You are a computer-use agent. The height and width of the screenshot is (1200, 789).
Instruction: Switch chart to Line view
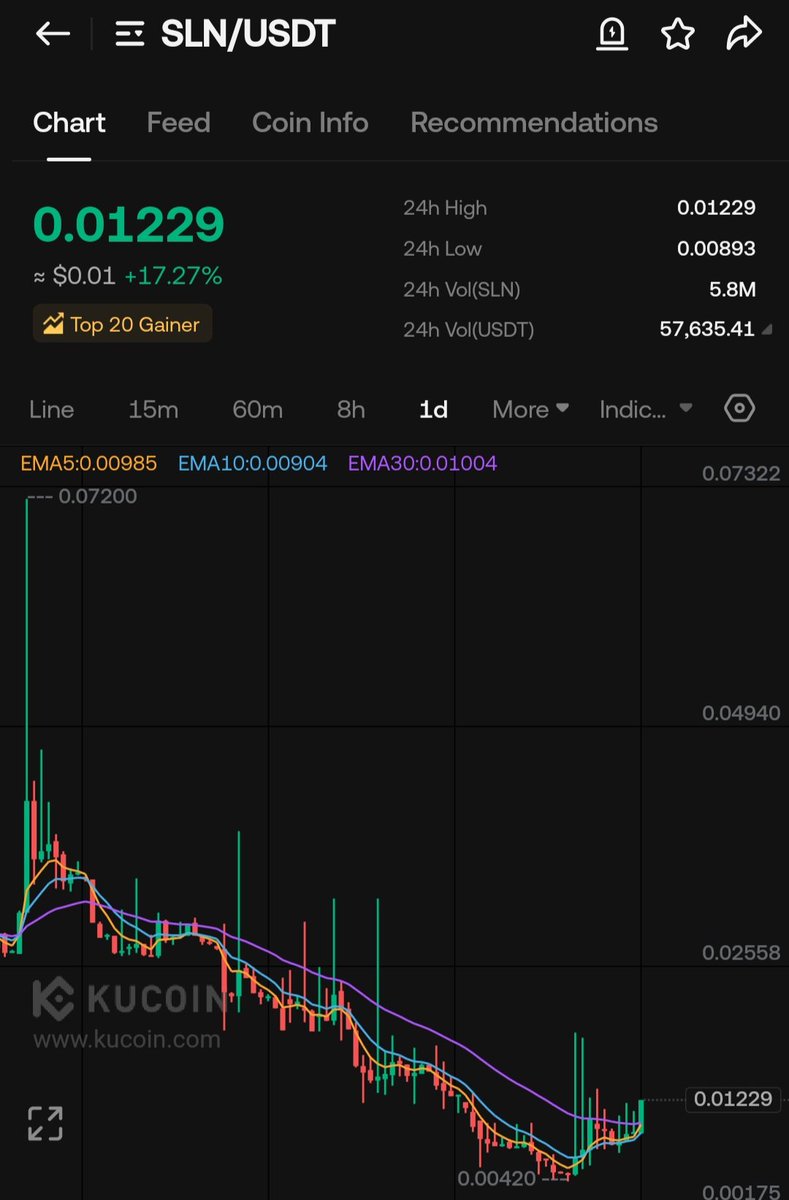point(52,409)
